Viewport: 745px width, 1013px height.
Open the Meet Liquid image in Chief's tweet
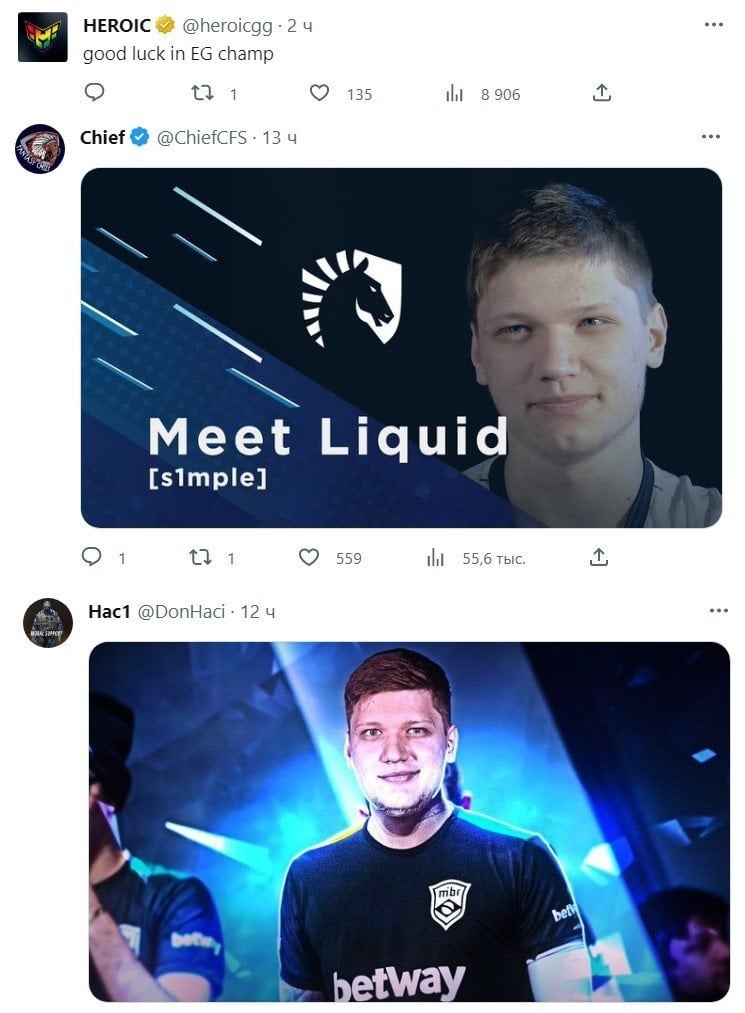tap(401, 347)
